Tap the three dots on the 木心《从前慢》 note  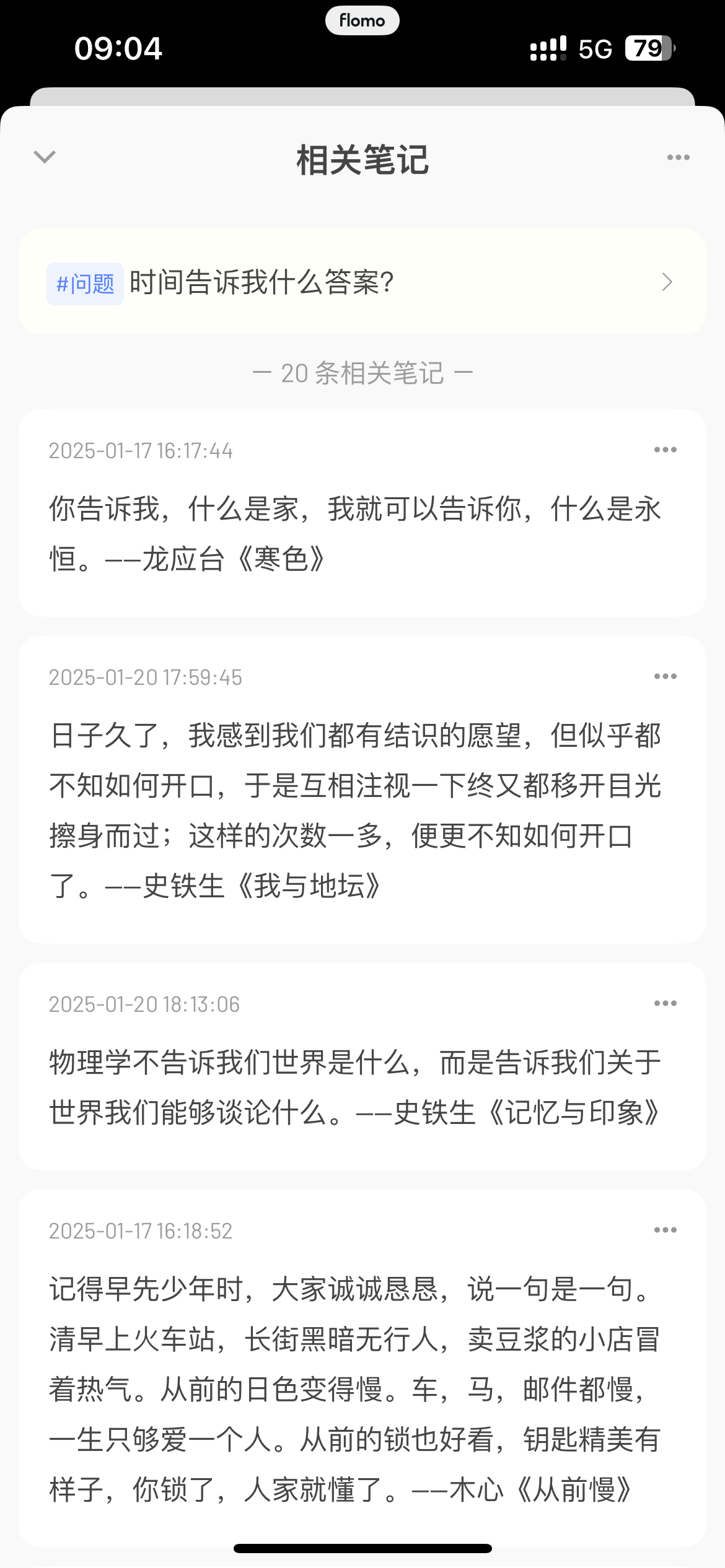665,1230
